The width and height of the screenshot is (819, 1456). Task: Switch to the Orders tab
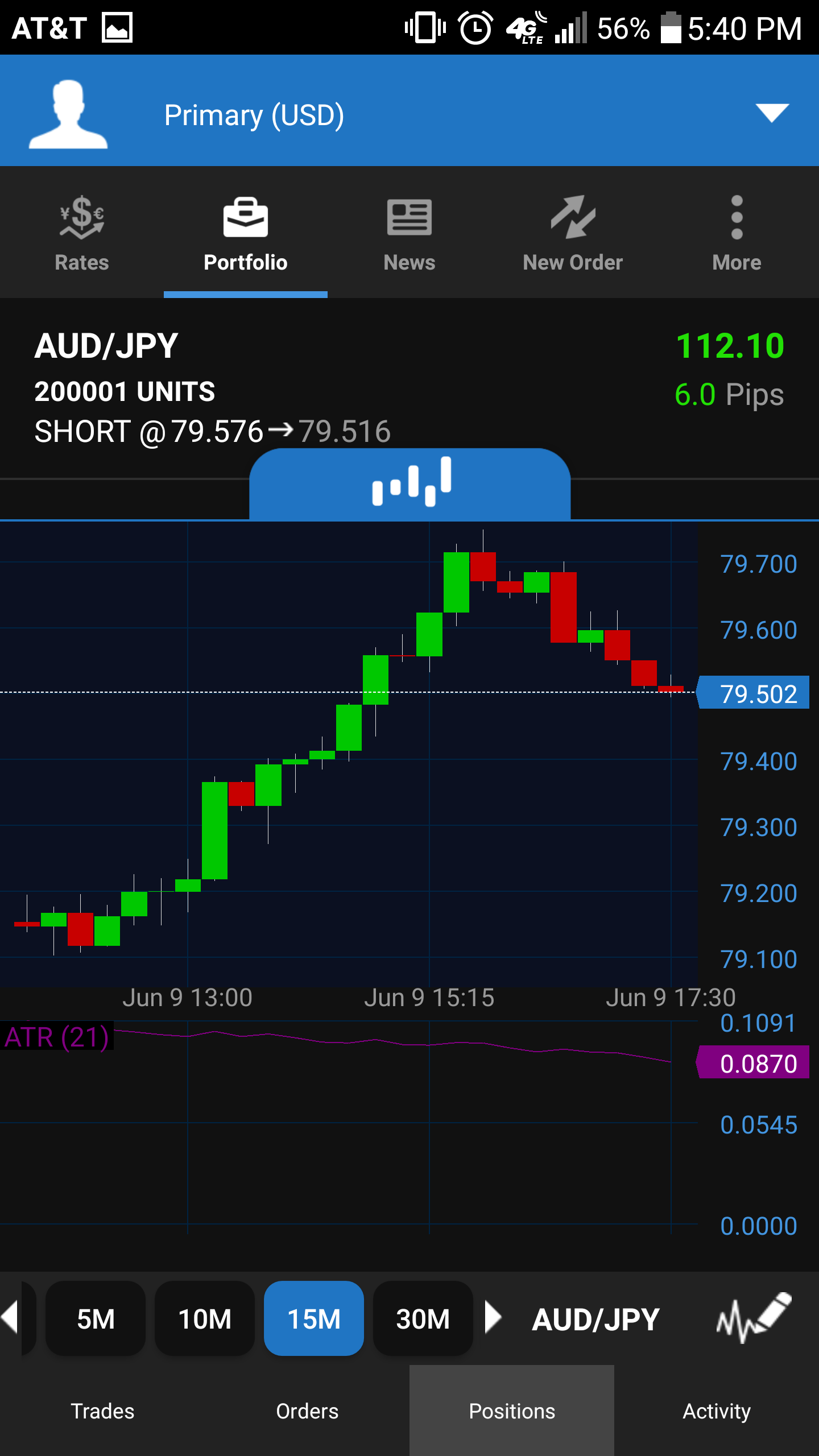pos(307,1411)
